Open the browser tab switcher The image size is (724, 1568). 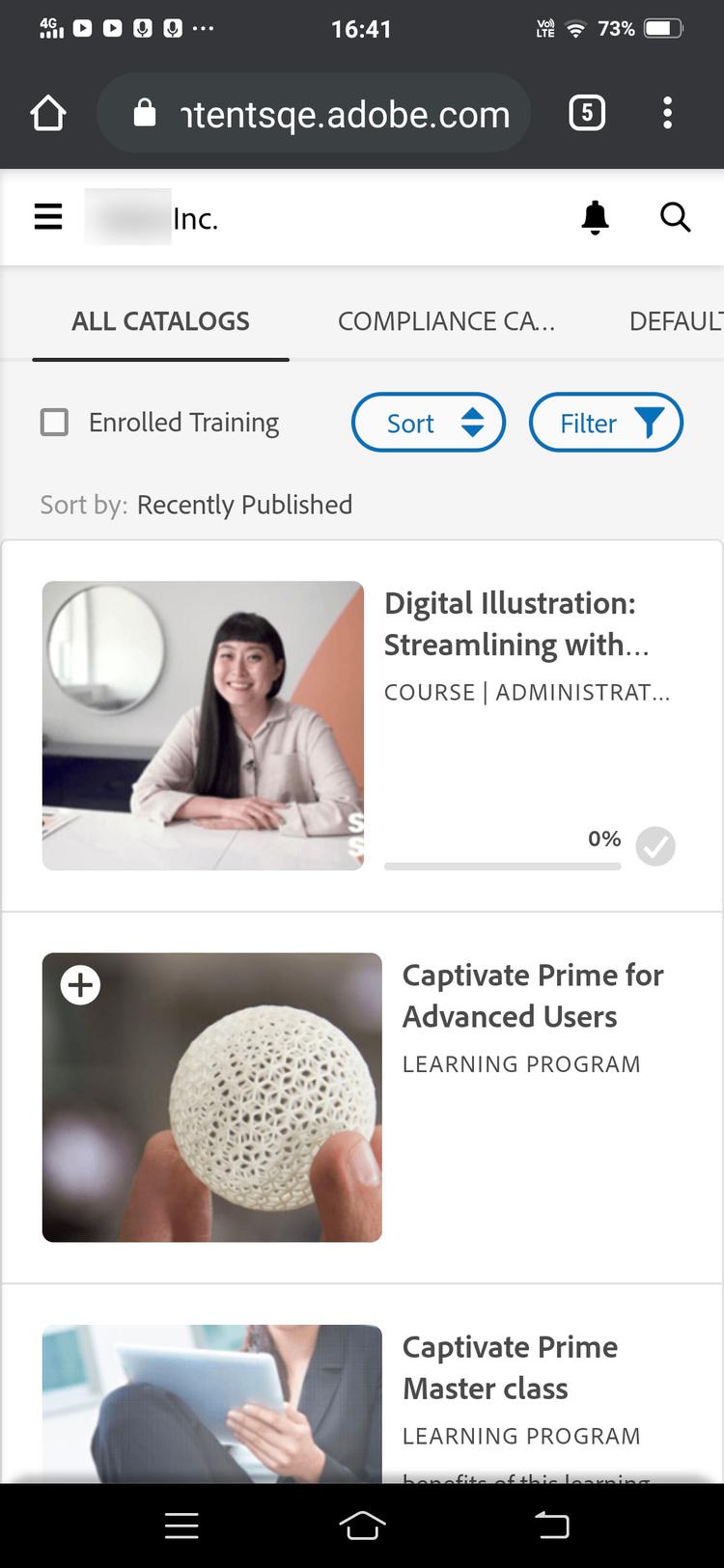tap(587, 114)
